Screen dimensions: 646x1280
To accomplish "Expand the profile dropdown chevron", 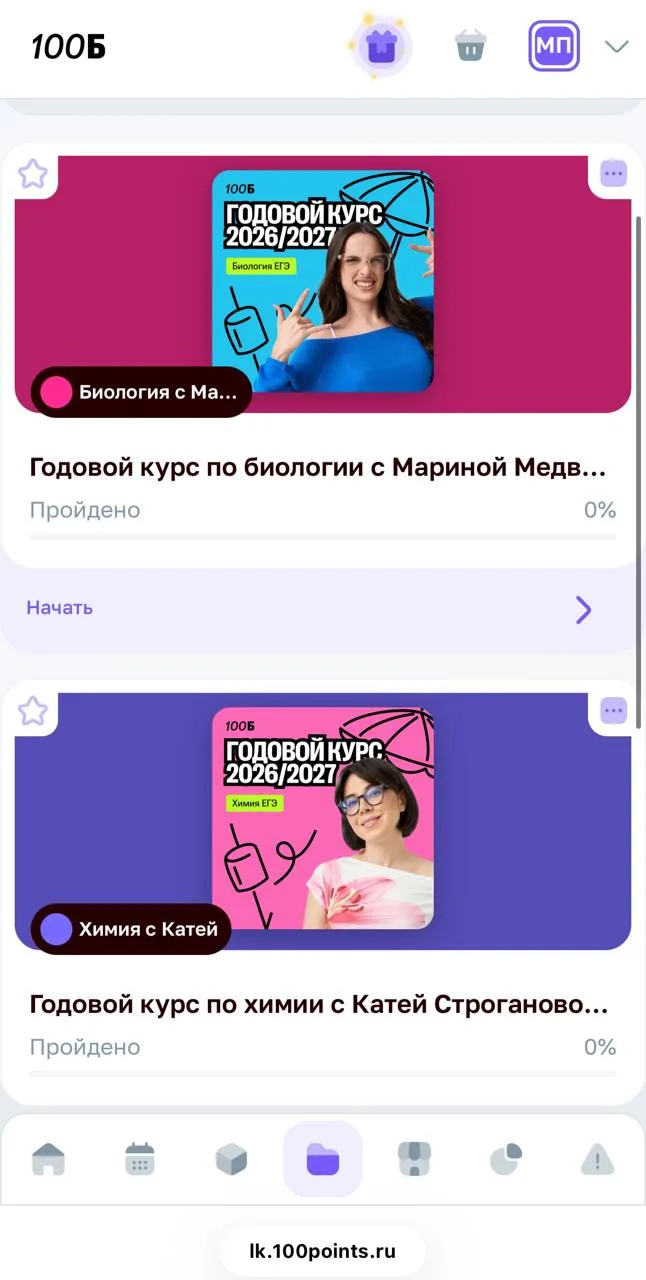I will 618,47.
